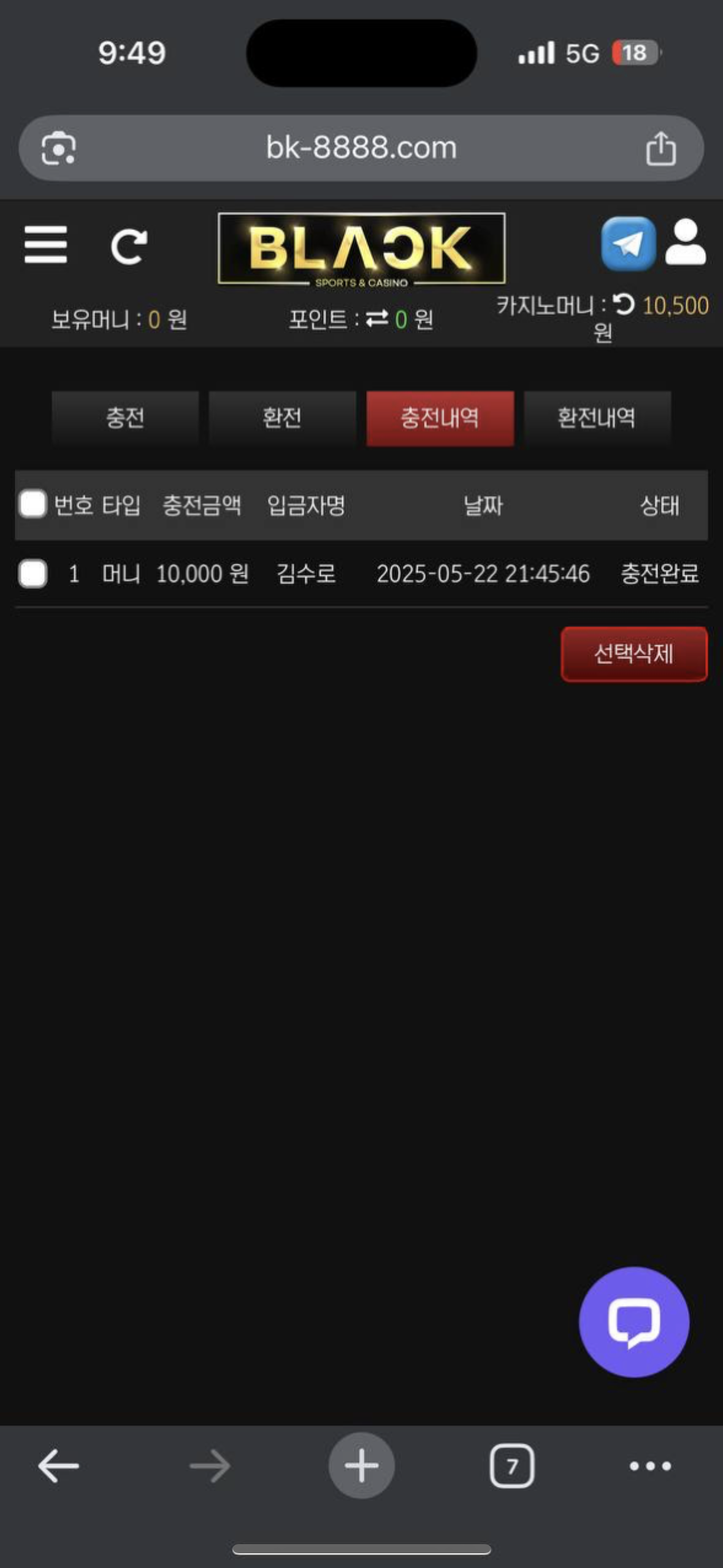The height and width of the screenshot is (1568, 723).
Task: Open the hamburger menu
Action: point(45,245)
